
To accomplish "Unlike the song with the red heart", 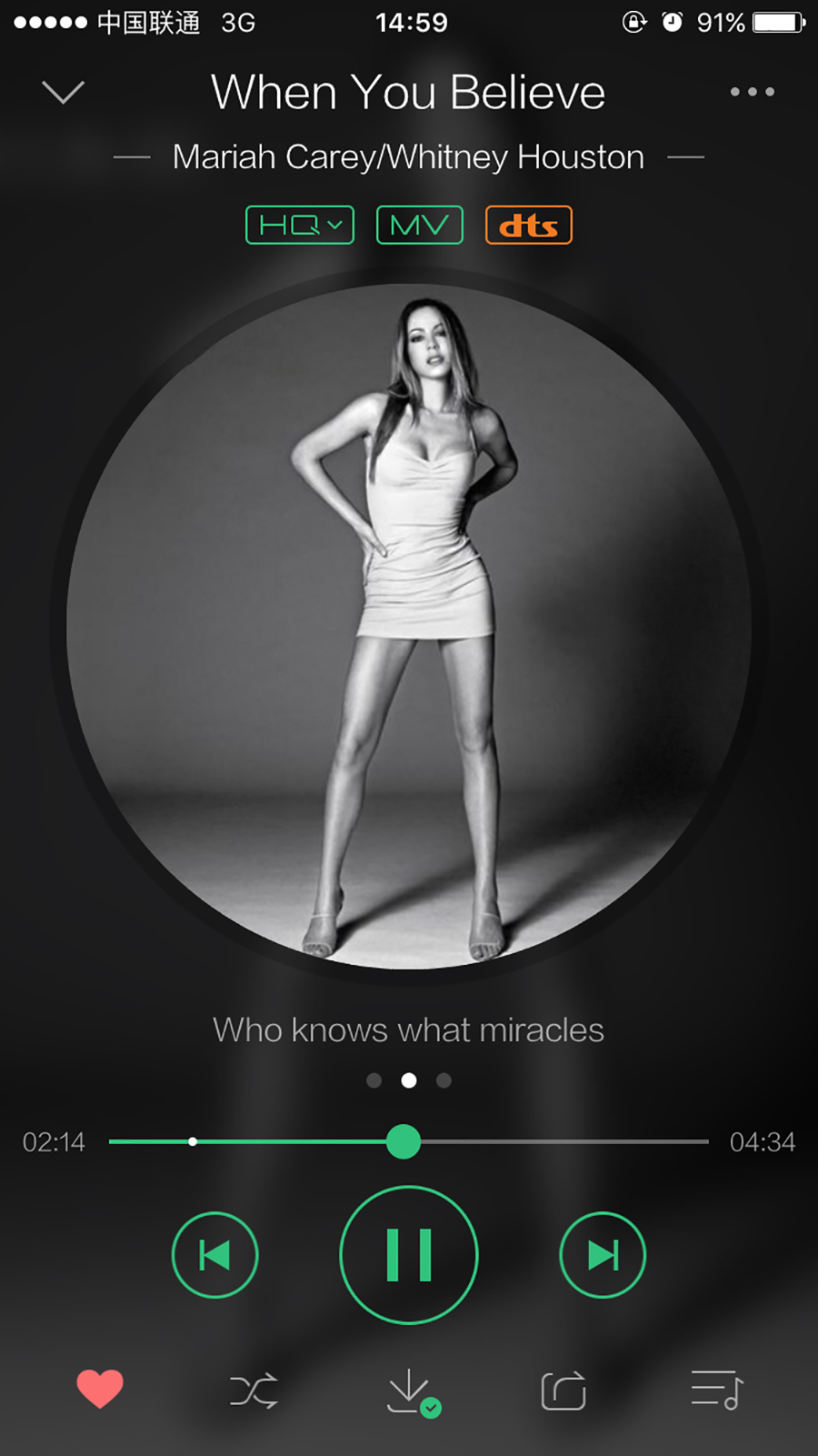I will click(x=100, y=1389).
